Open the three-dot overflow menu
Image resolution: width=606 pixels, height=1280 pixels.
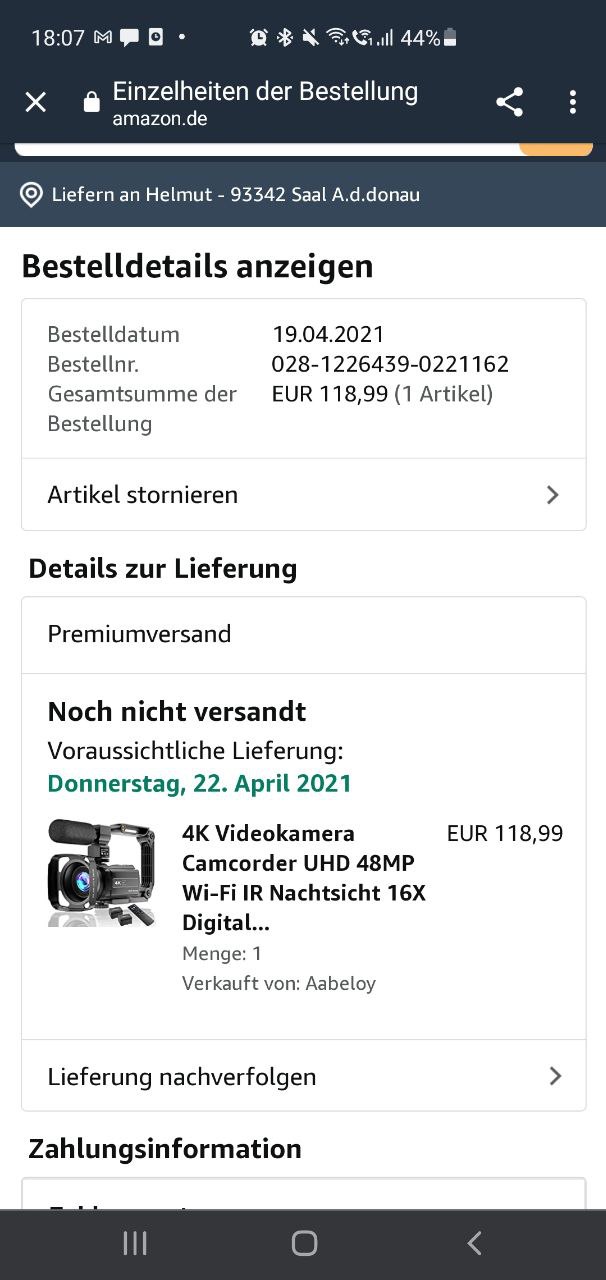pos(572,102)
